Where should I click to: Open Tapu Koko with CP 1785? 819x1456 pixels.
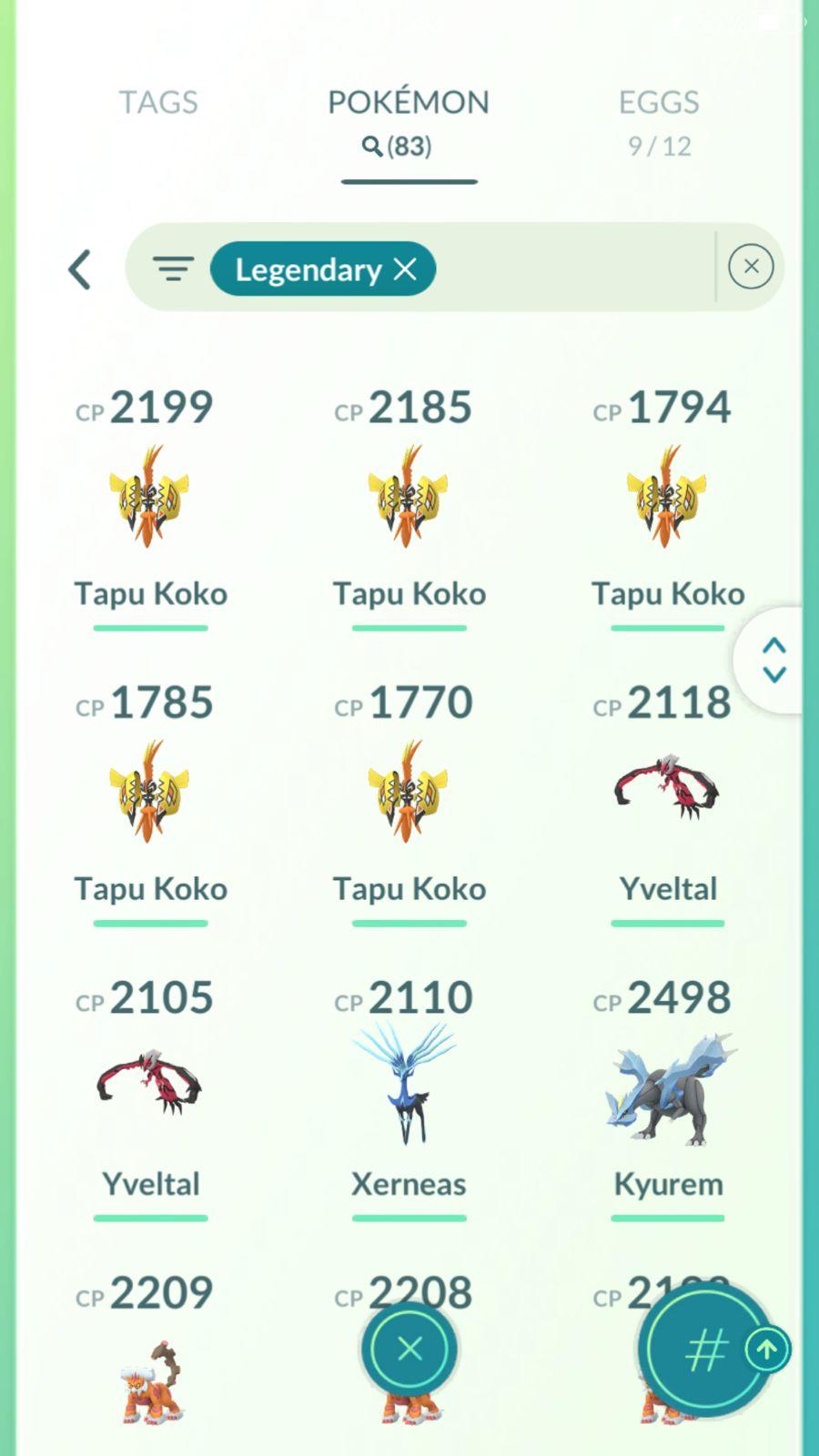point(150,794)
